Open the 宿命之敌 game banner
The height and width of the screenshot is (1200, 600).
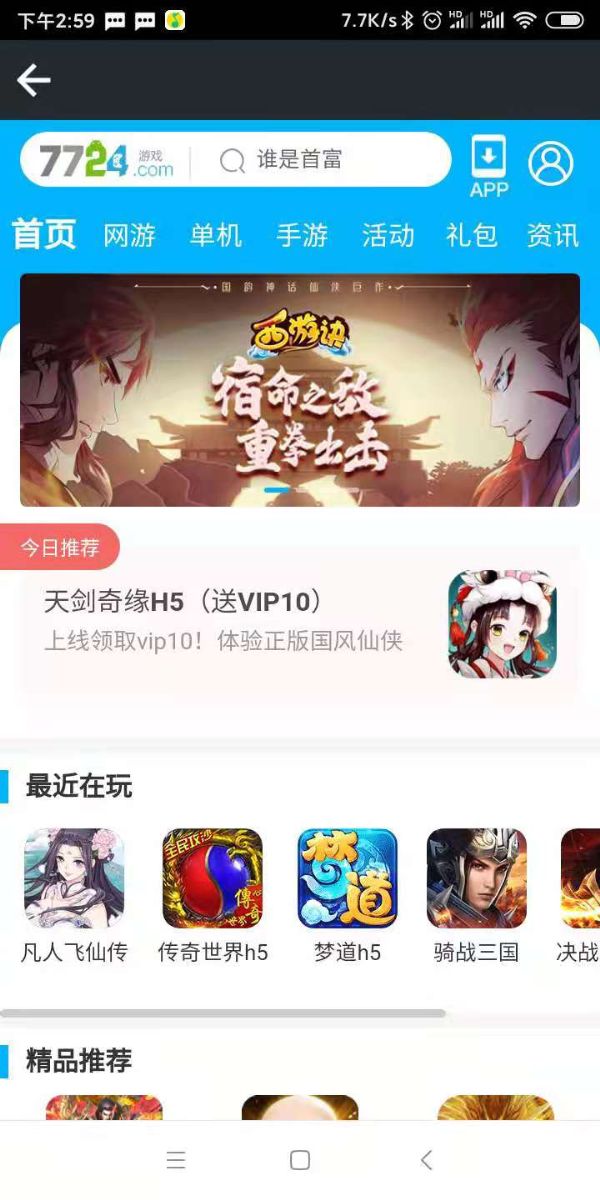point(300,390)
